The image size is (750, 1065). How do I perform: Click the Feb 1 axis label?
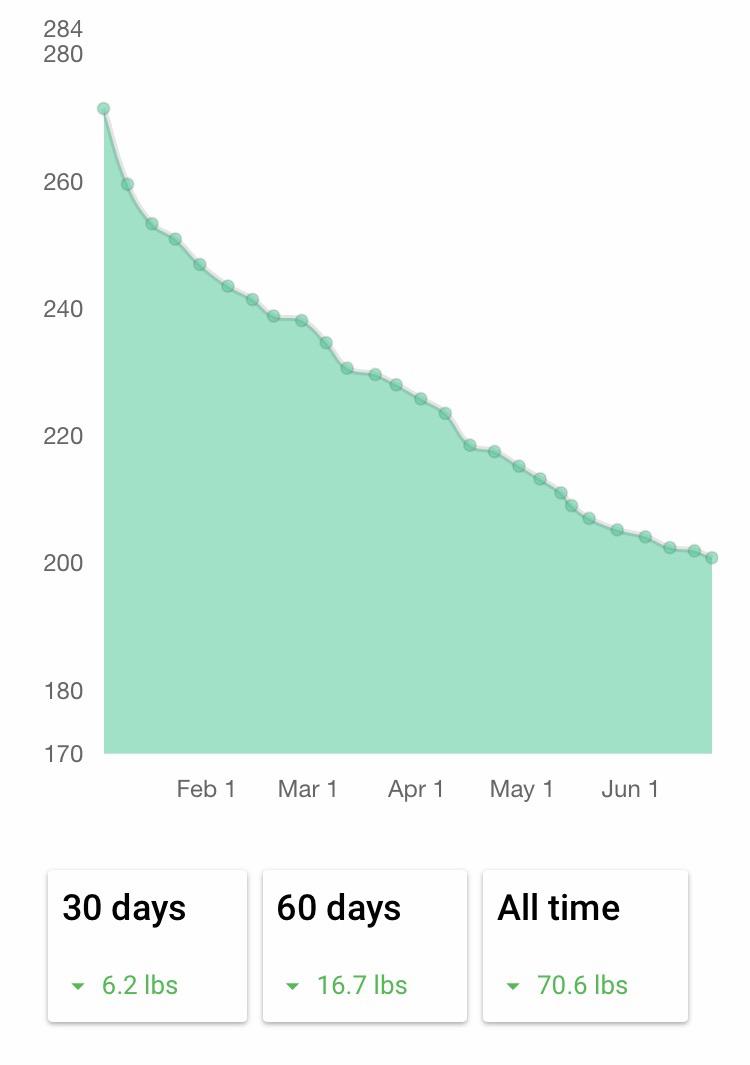click(x=206, y=789)
